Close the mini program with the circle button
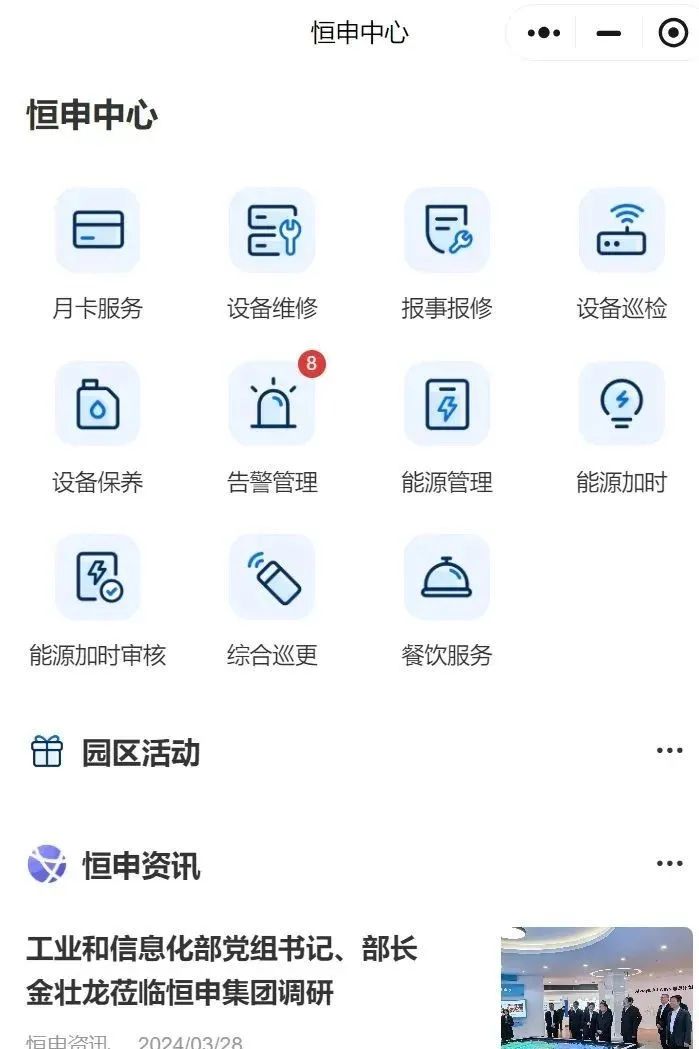 click(673, 33)
